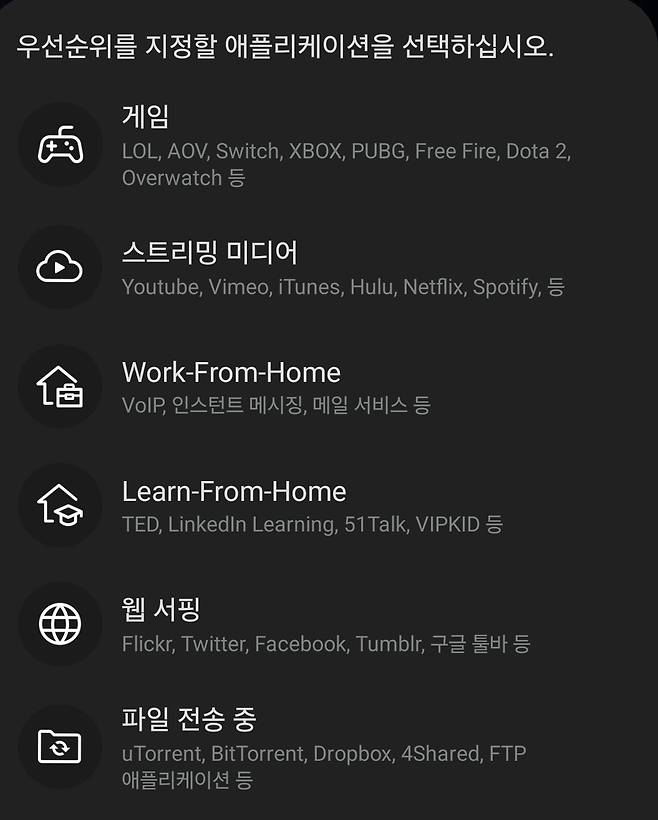658x820 pixels.
Task: Select the 게임 category
Action: point(329,147)
